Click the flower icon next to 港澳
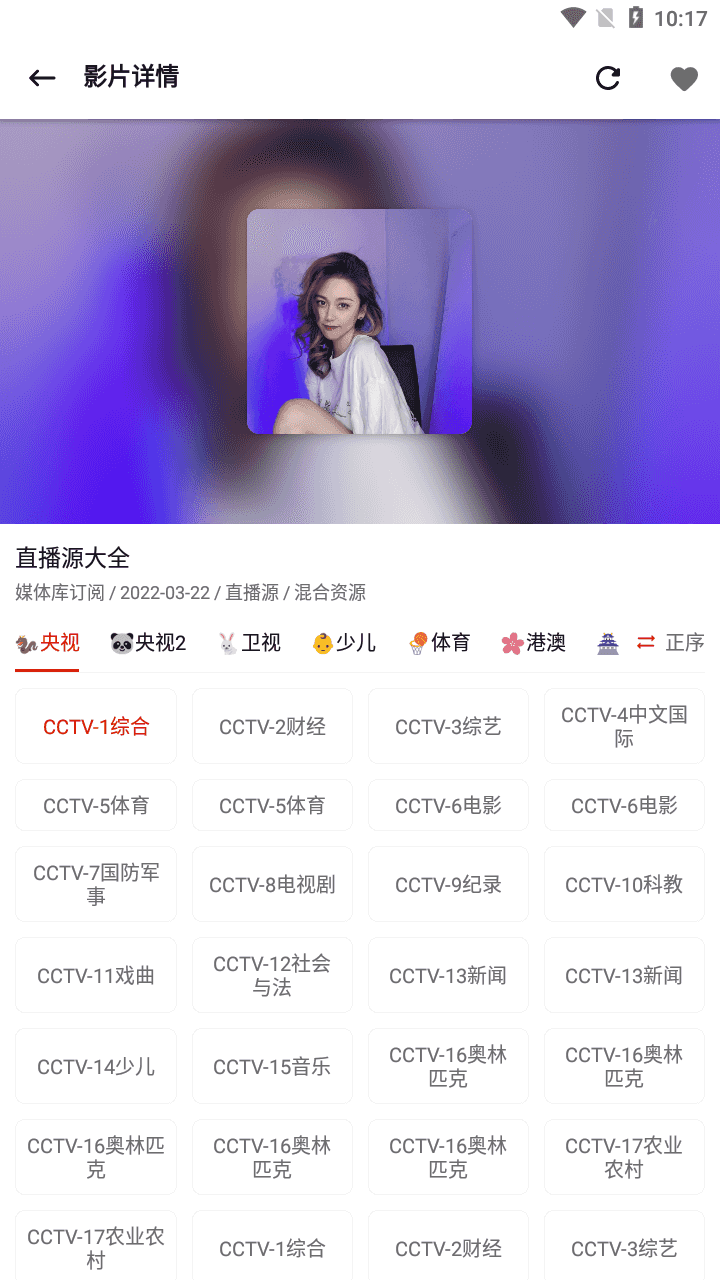Screen dimensions: 720x1280 (x=512, y=643)
